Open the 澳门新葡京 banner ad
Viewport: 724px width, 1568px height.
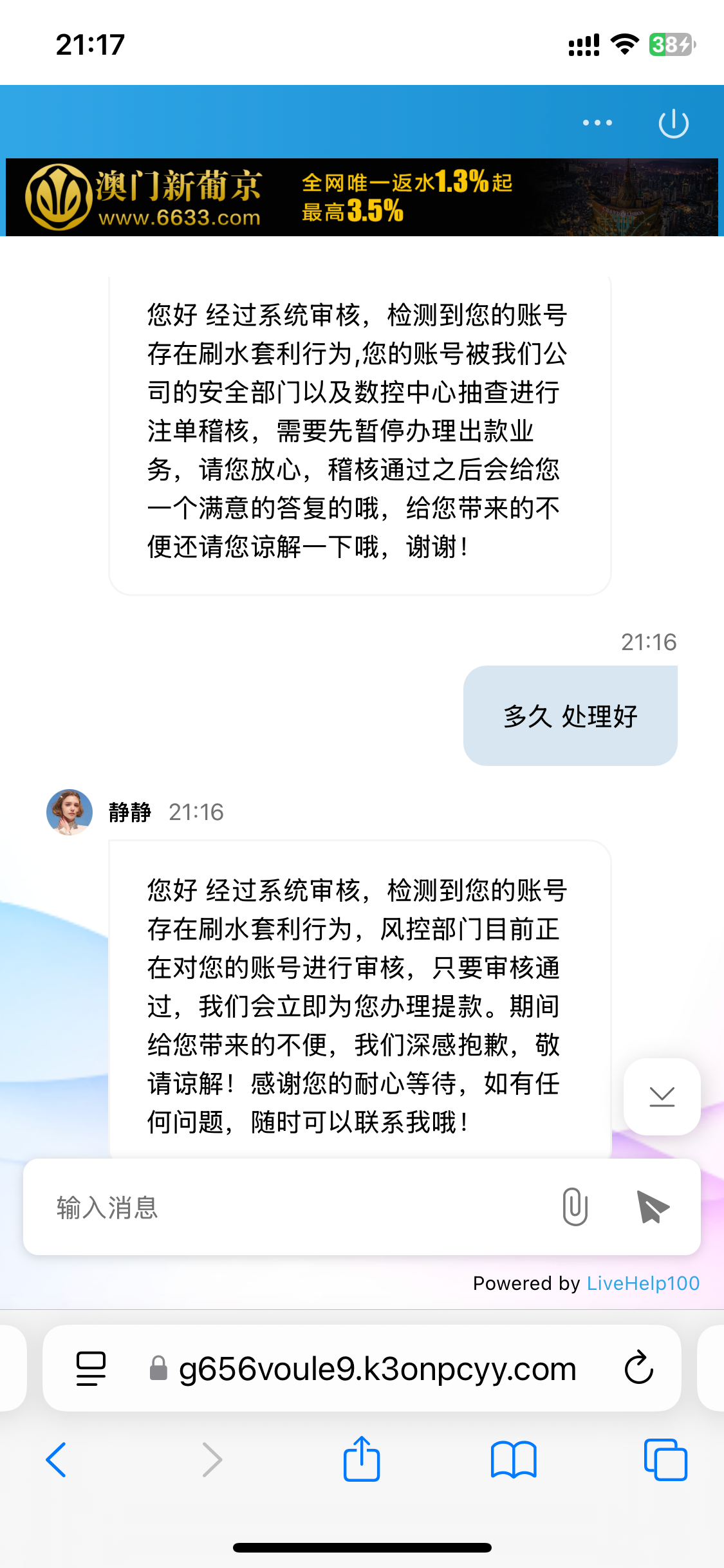(x=362, y=197)
